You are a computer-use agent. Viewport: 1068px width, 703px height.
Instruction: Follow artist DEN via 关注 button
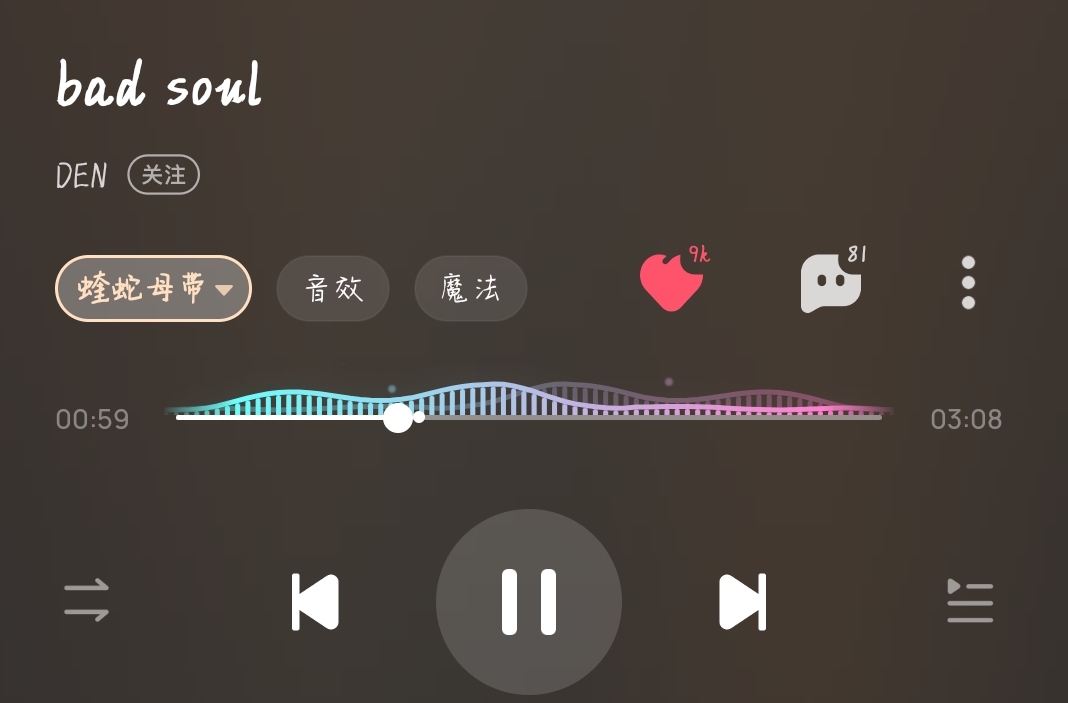(x=163, y=175)
